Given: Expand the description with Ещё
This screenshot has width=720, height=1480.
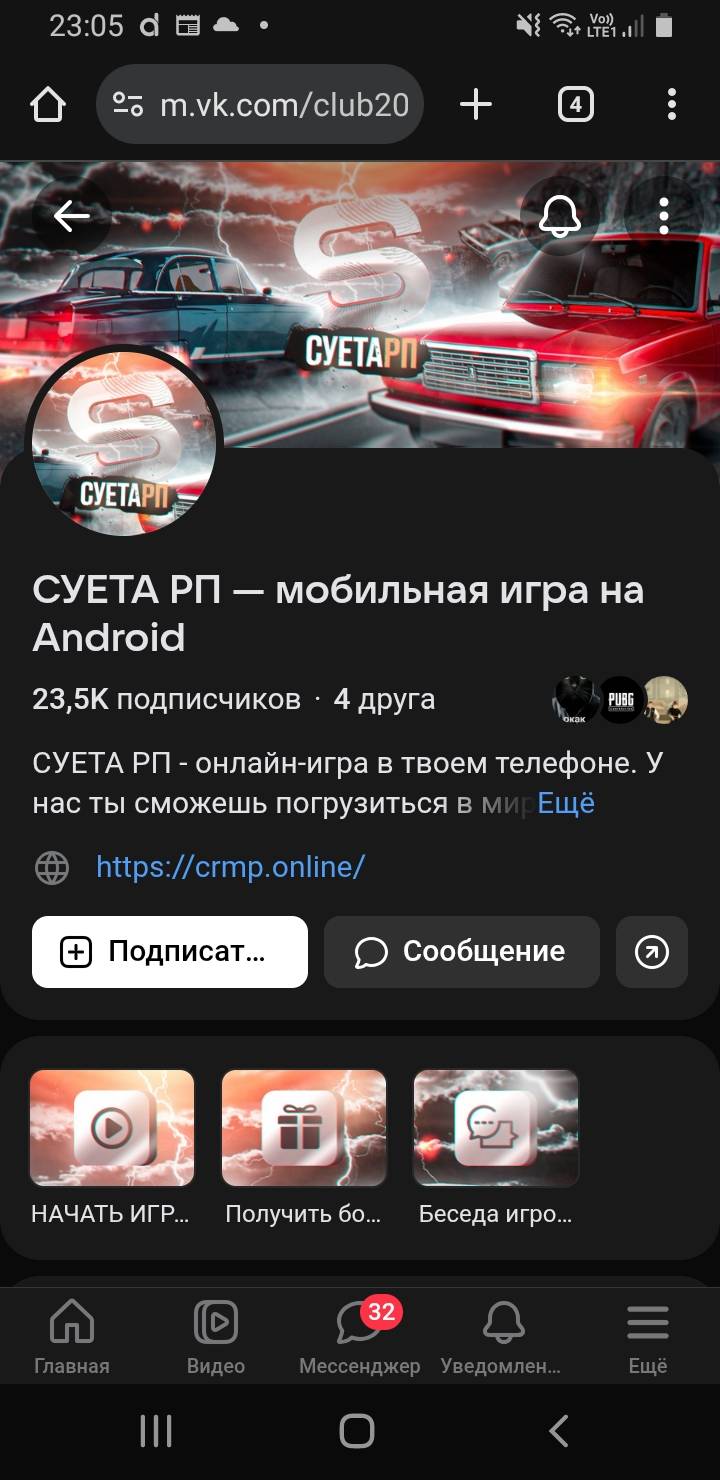Looking at the screenshot, I should pos(566,803).
